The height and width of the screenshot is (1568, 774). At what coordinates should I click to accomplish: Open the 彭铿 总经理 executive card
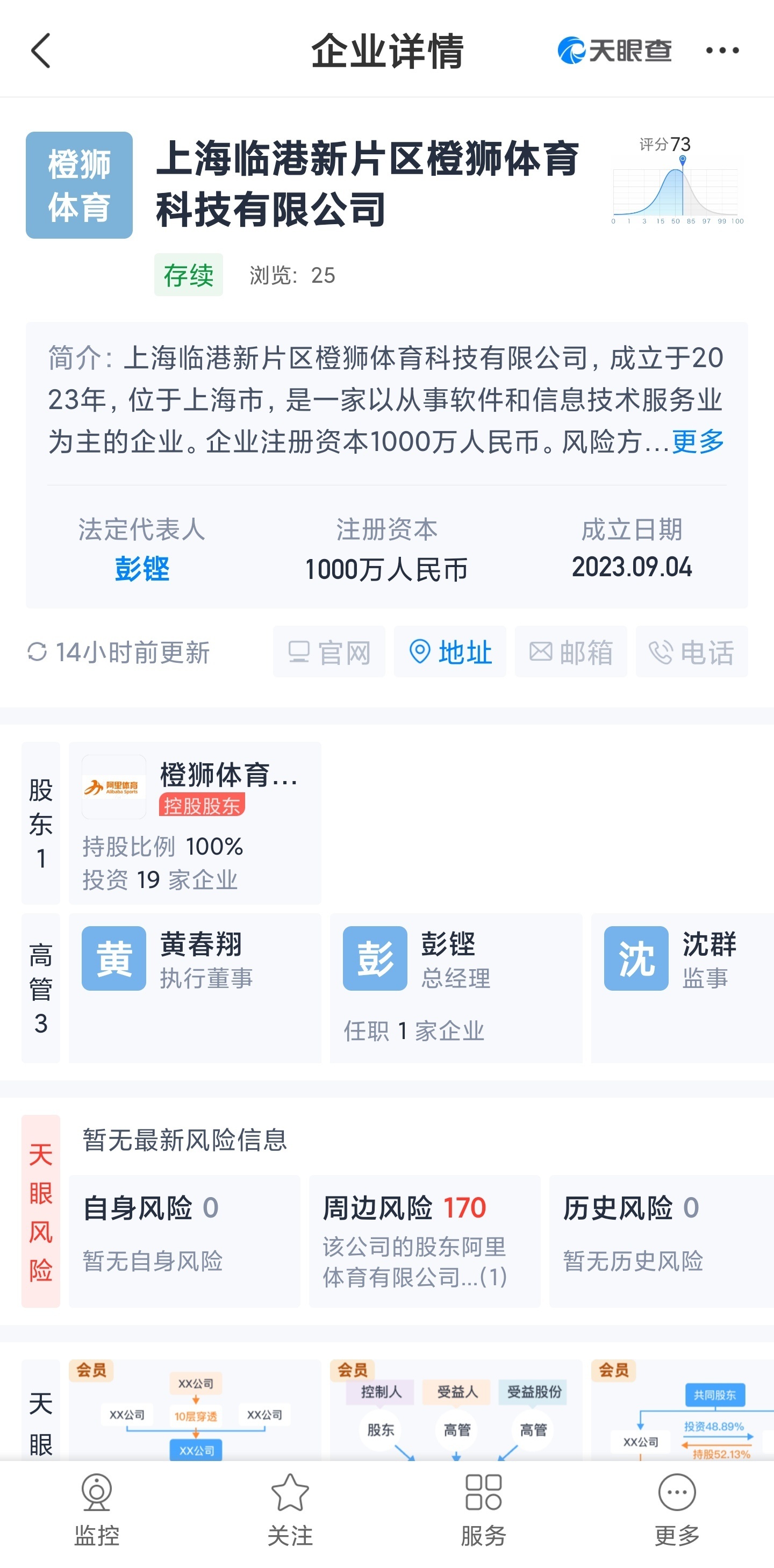pyautogui.click(x=456, y=987)
